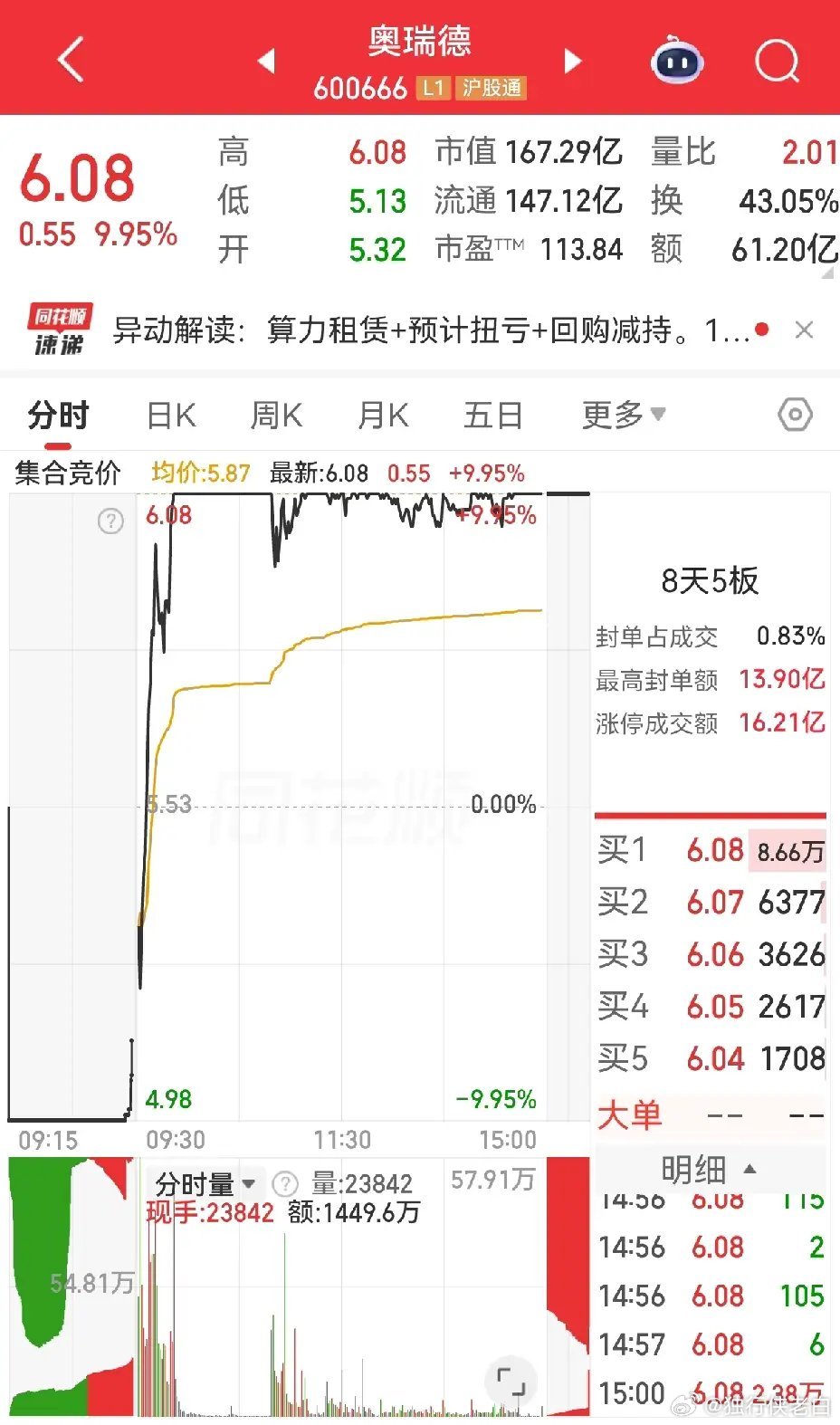Viewport: 840px width, 1425px height.
Task: Tap the 买1 bid price 6.08
Action: [718, 851]
